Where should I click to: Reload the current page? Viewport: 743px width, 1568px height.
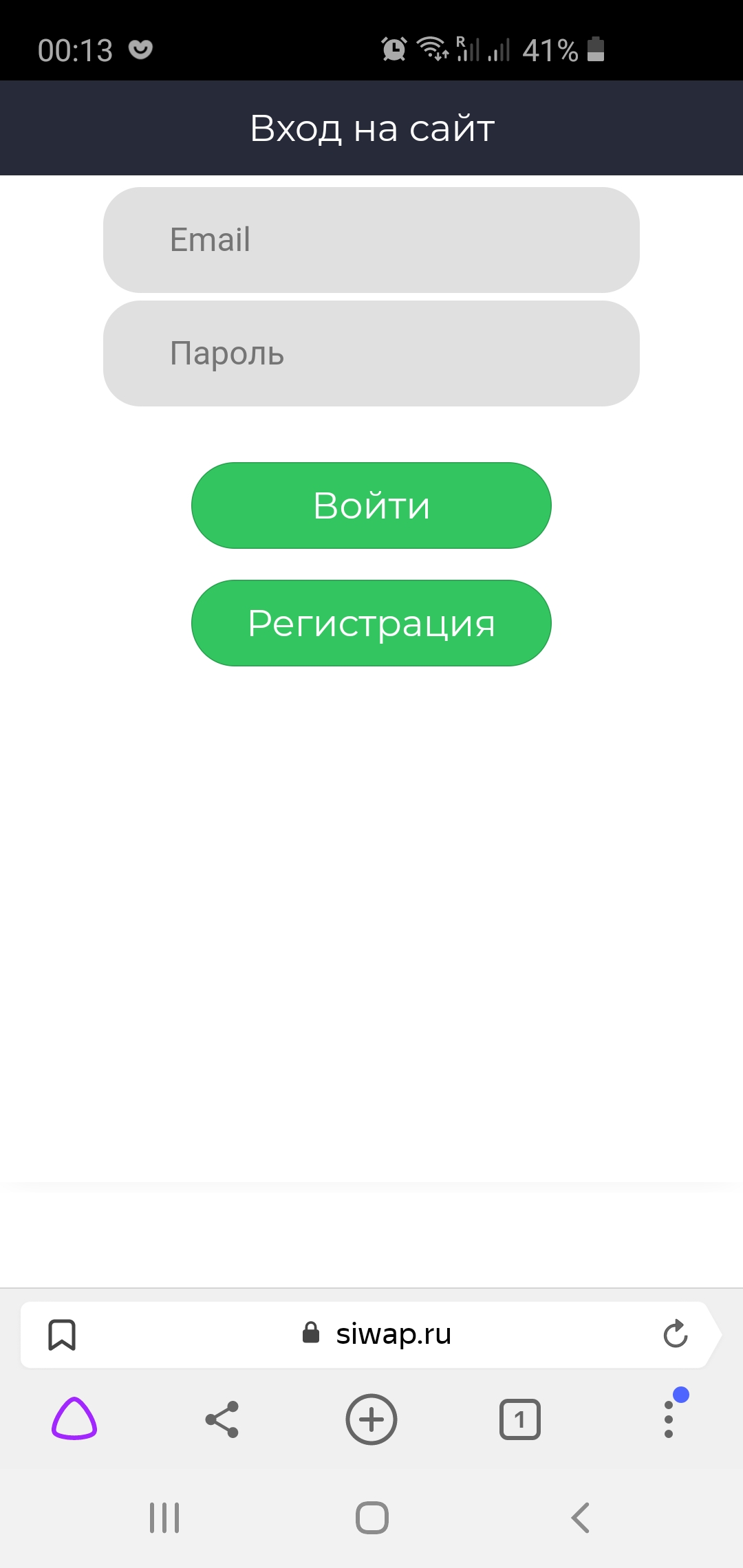pyautogui.click(x=676, y=1335)
